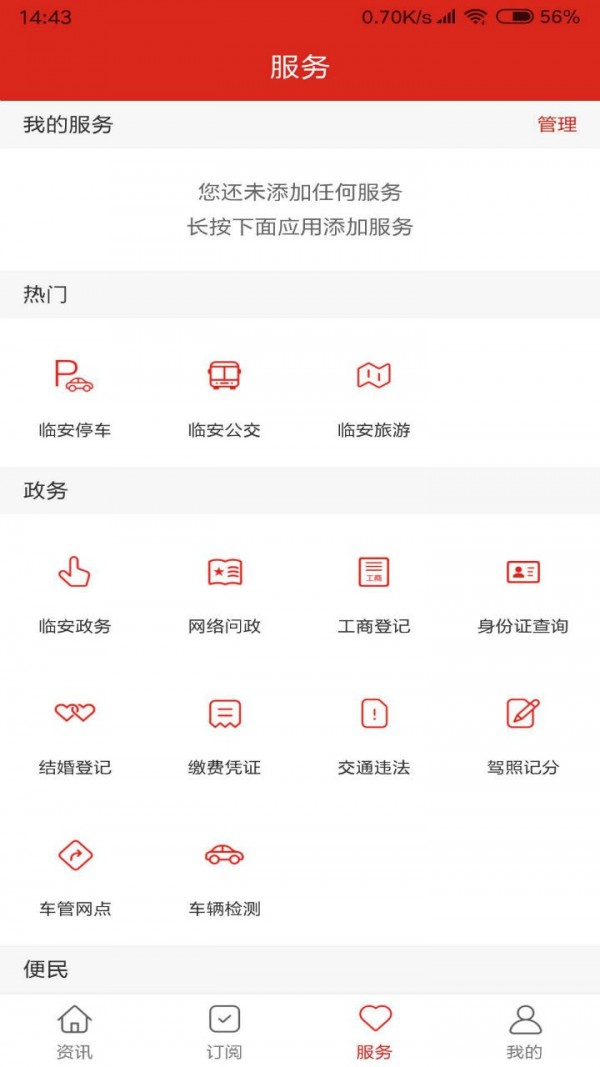Switch to the 订阅 tab
The width and height of the screenshot is (600, 1067).
[224, 1031]
